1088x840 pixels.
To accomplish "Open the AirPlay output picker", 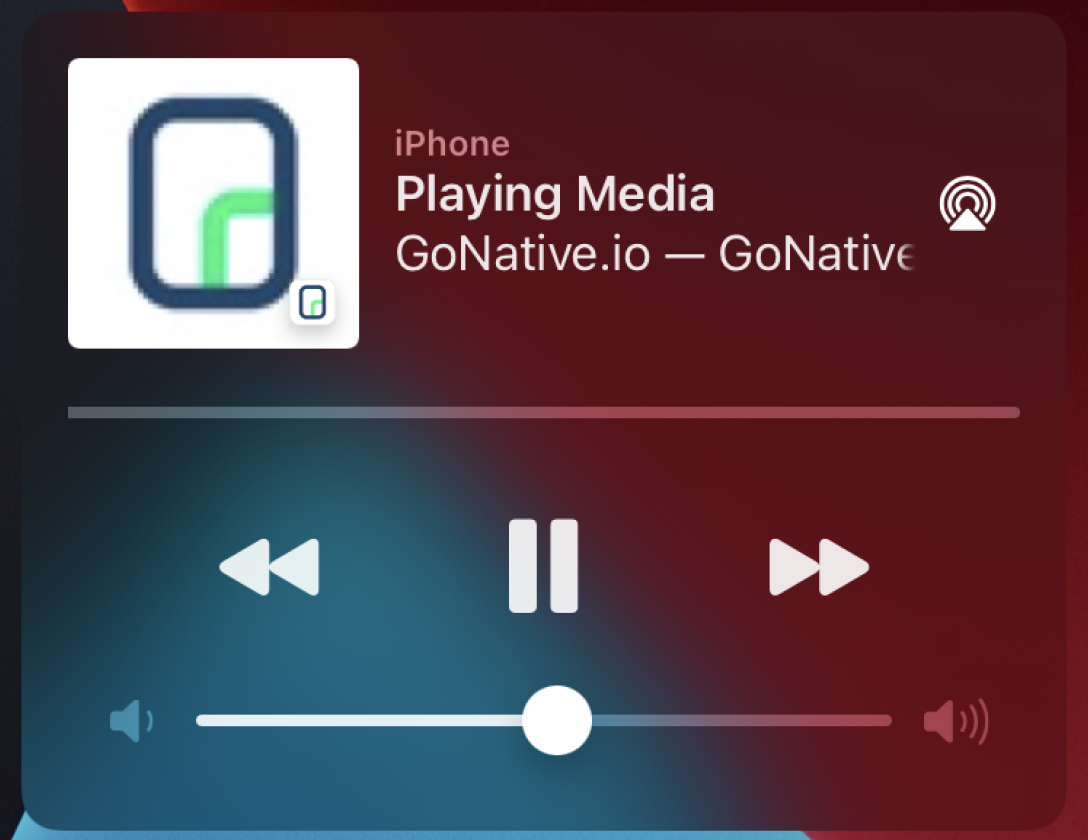I will [967, 204].
